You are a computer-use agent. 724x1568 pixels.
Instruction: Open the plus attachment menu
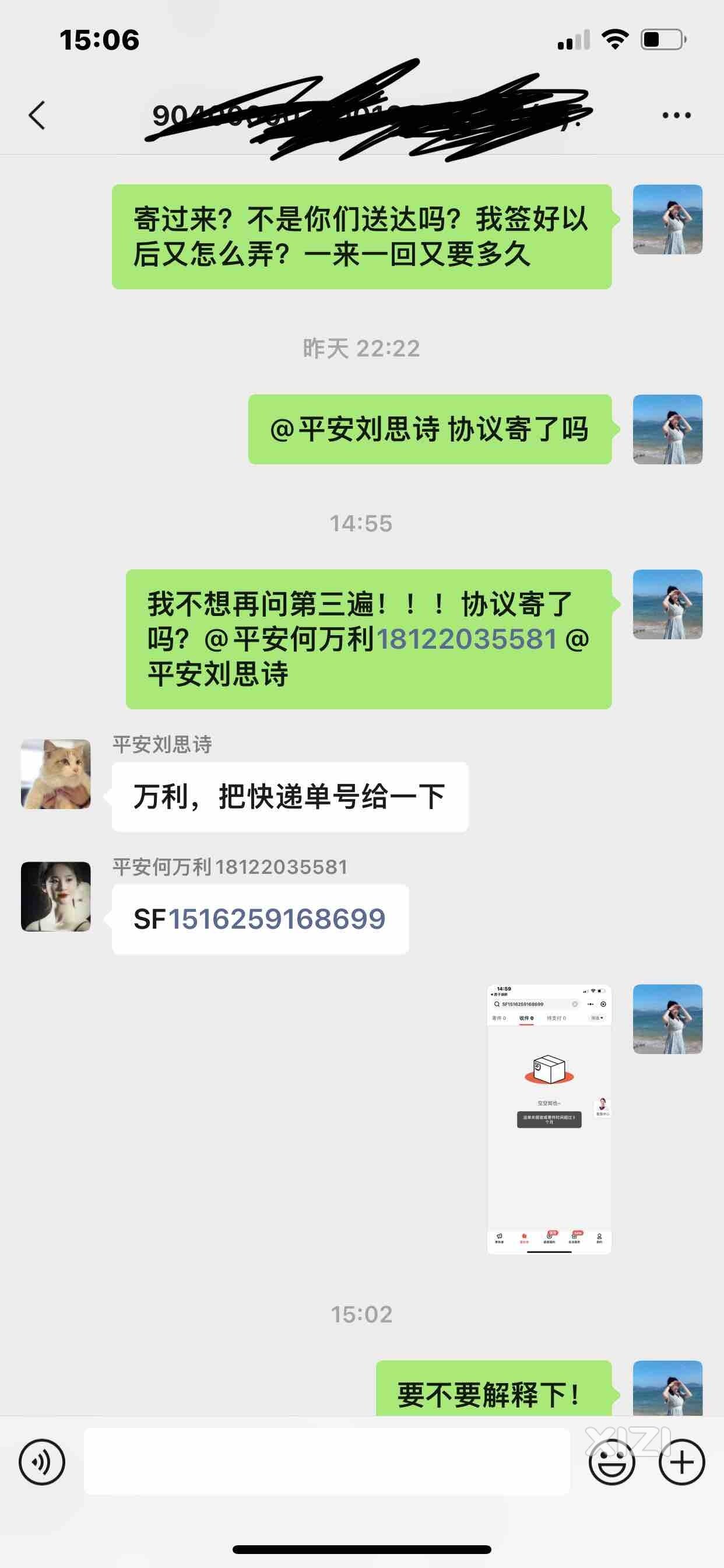click(x=681, y=1461)
